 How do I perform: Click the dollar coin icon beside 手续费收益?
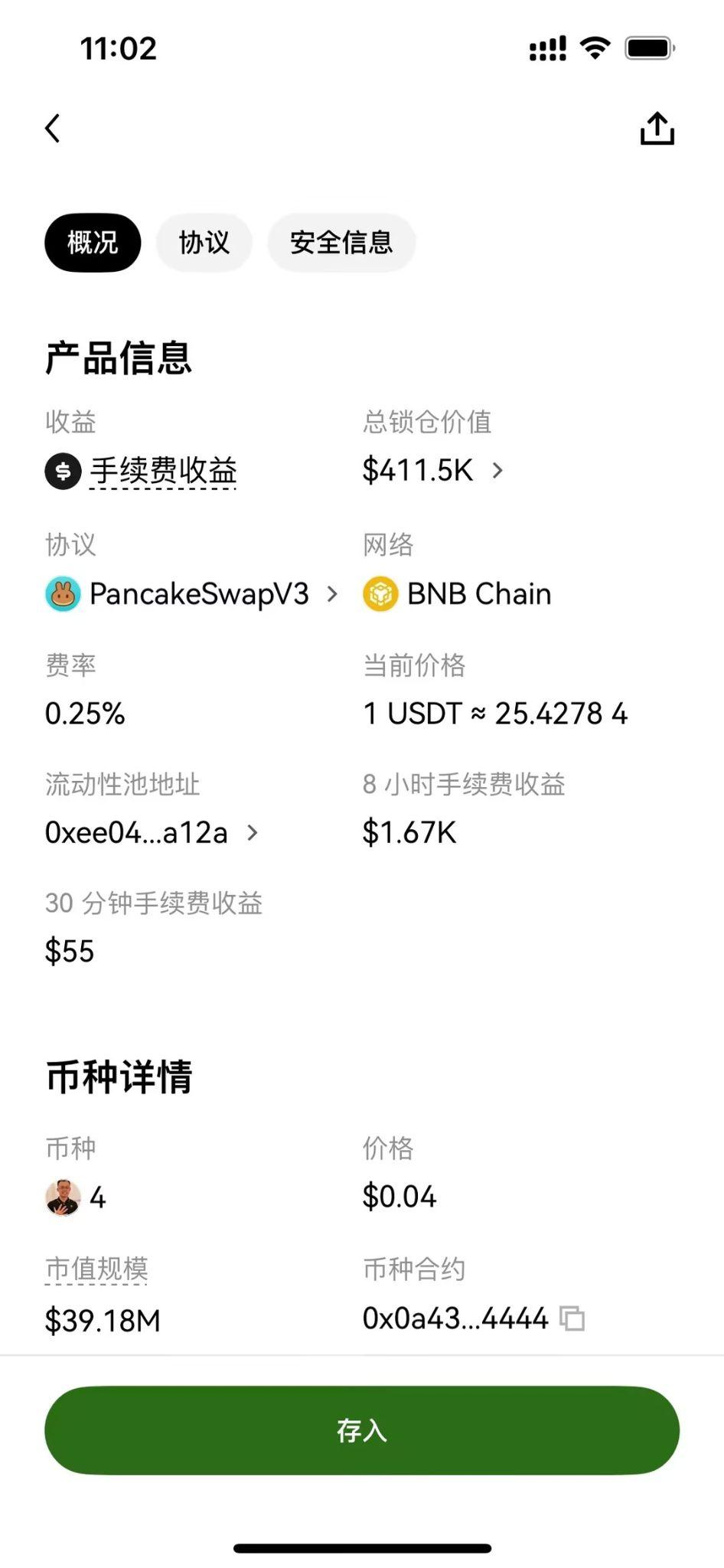click(62, 471)
